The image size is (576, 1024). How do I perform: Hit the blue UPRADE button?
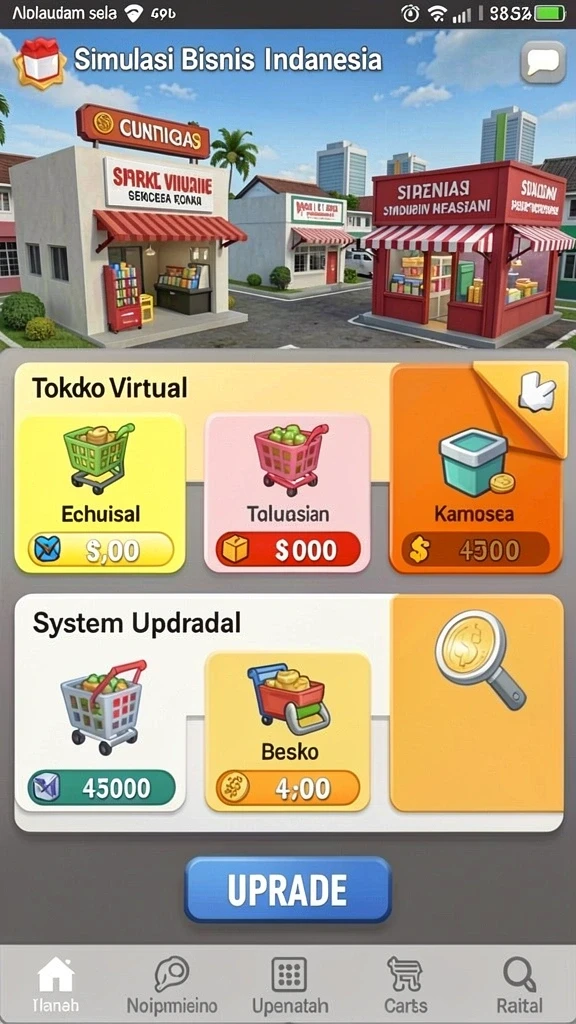click(x=288, y=889)
